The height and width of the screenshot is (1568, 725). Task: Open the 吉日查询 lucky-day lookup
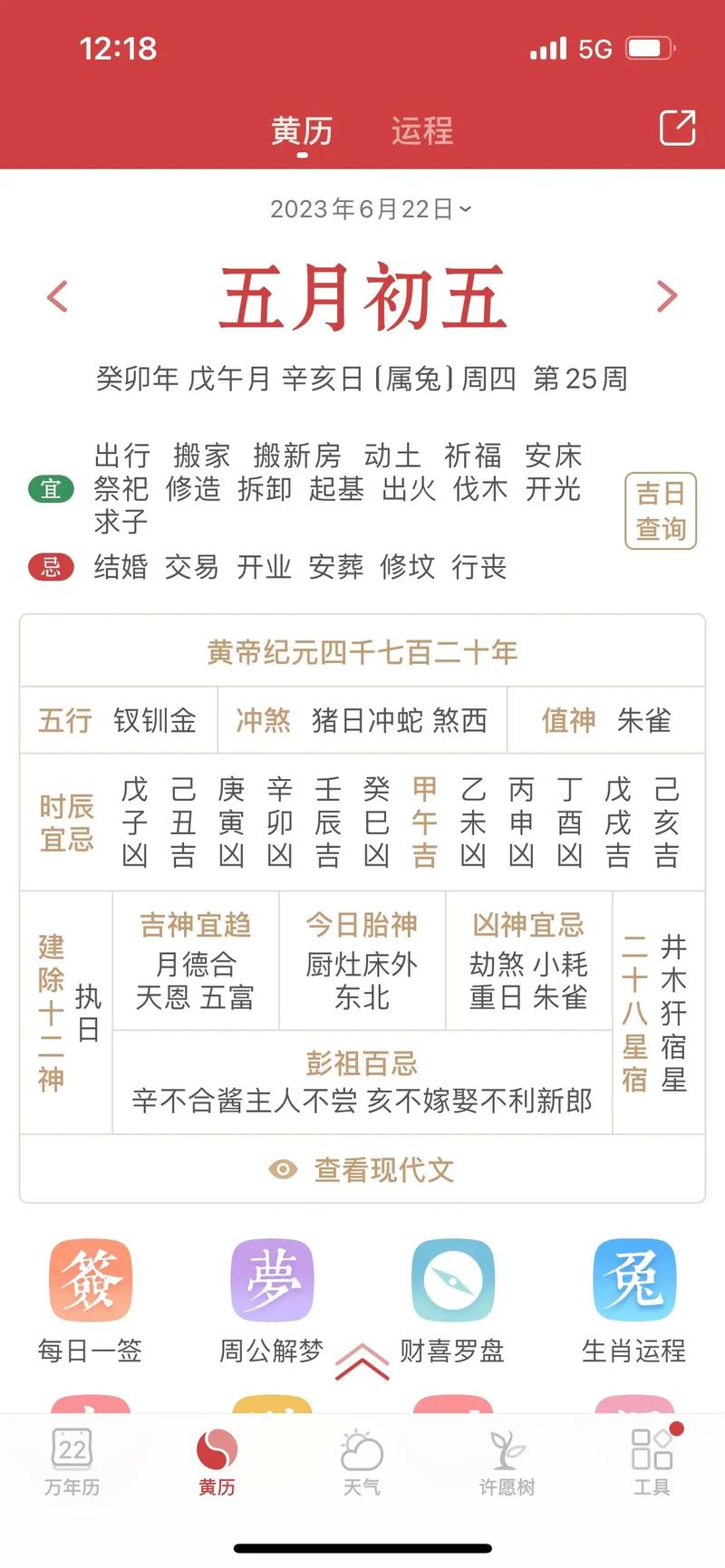(x=660, y=511)
